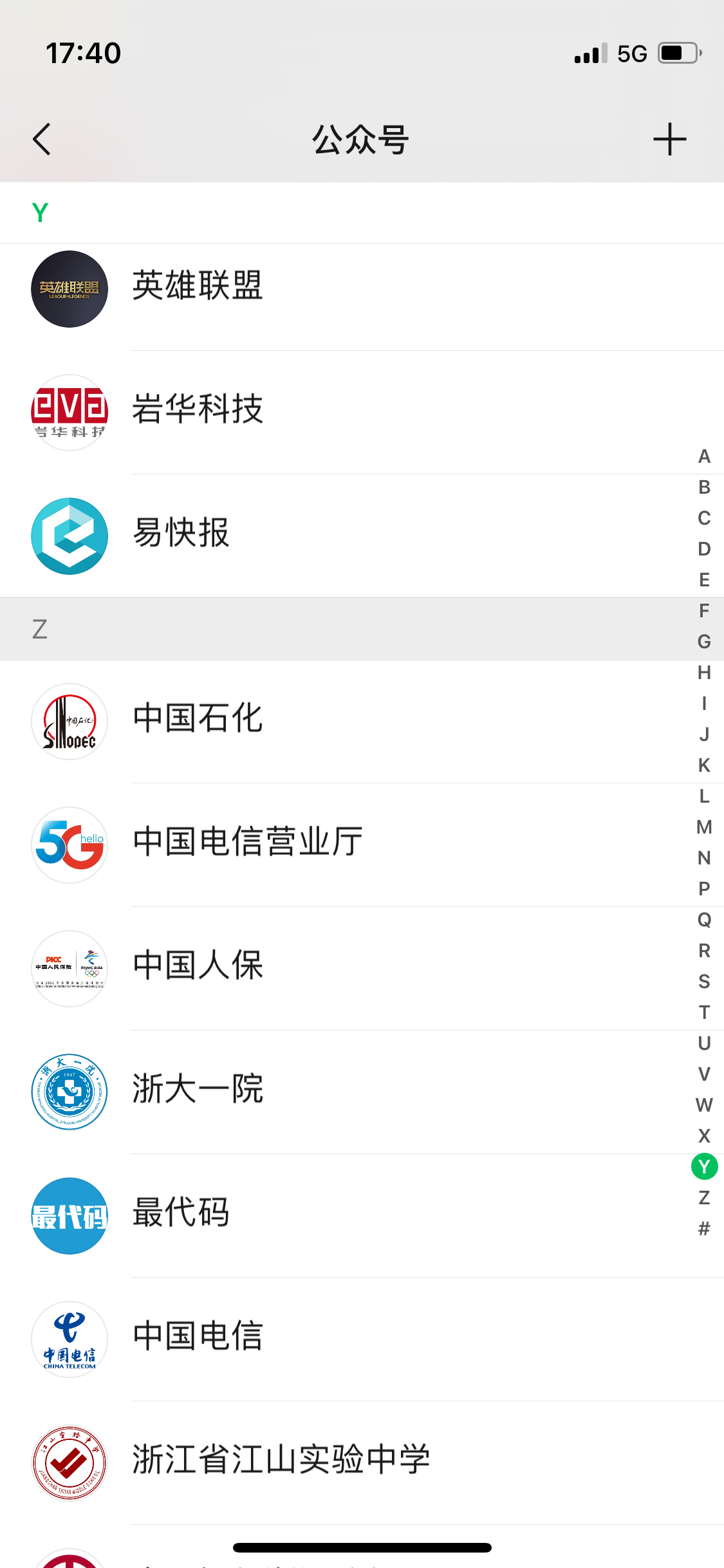This screenshot has height=1568, width=724.
Task: Open the 最代码 account
Action: tap(362, 1216)
